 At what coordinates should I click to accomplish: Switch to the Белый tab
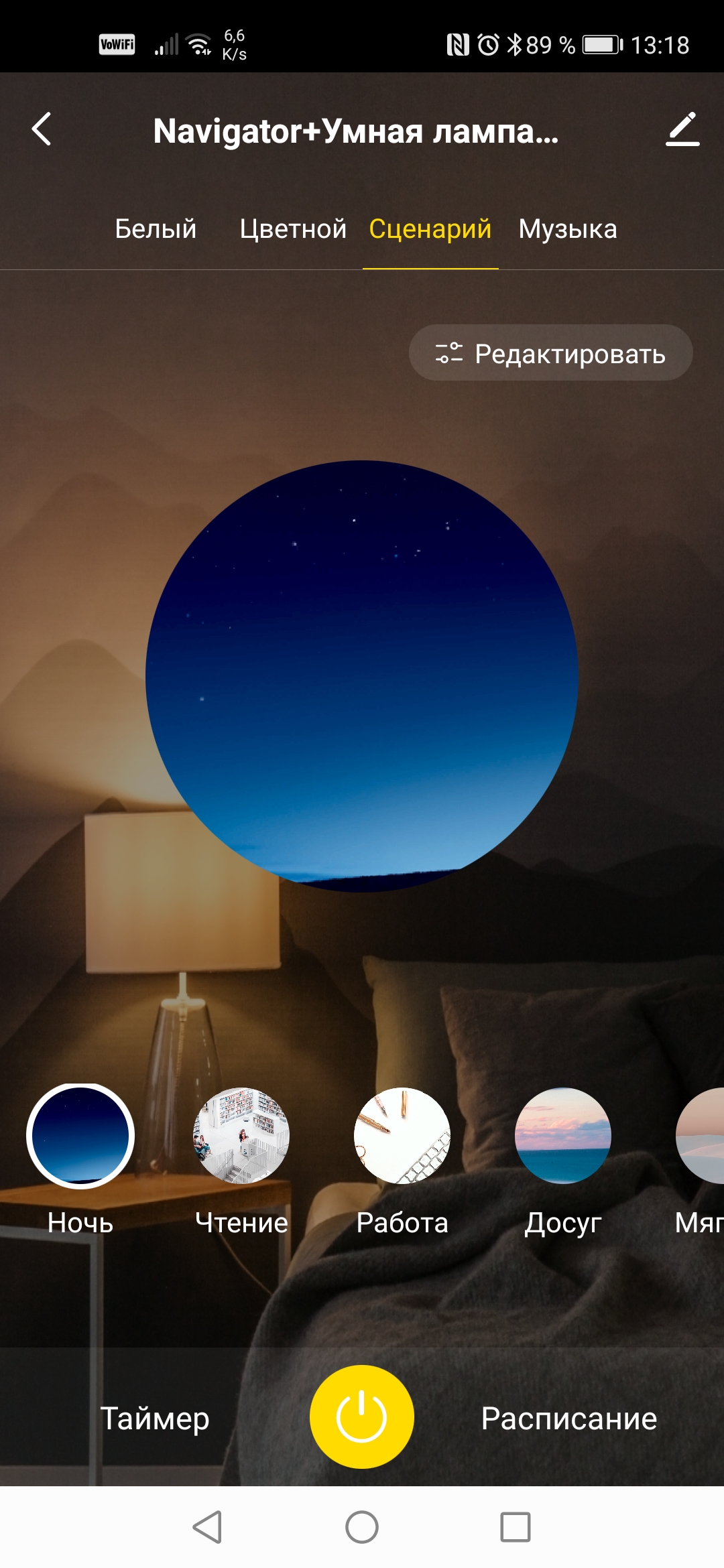156,229
